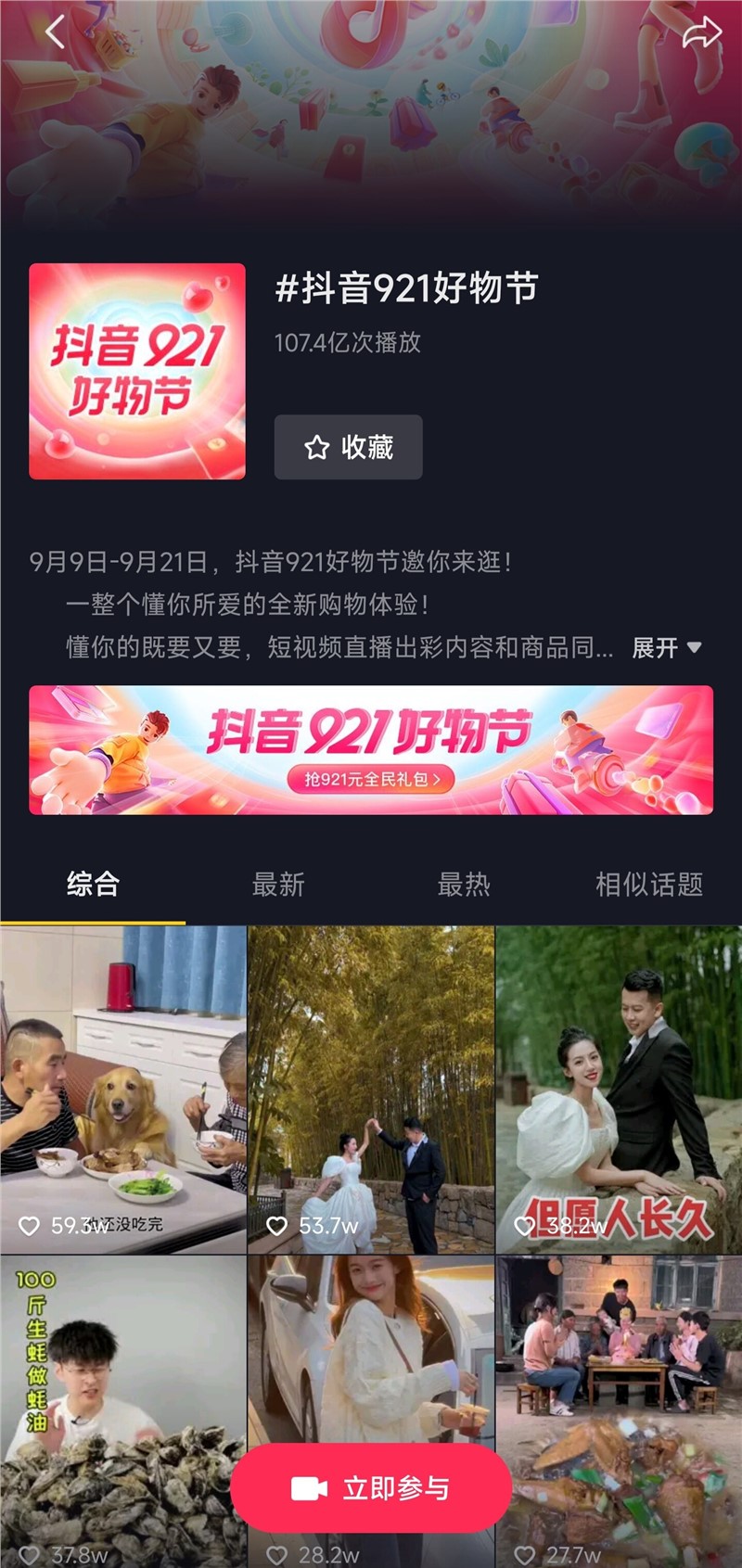The width and height of the screenshot is (742, 1568).
Task: Switch to the 综合 tab
Action: (x=93, y=884)
